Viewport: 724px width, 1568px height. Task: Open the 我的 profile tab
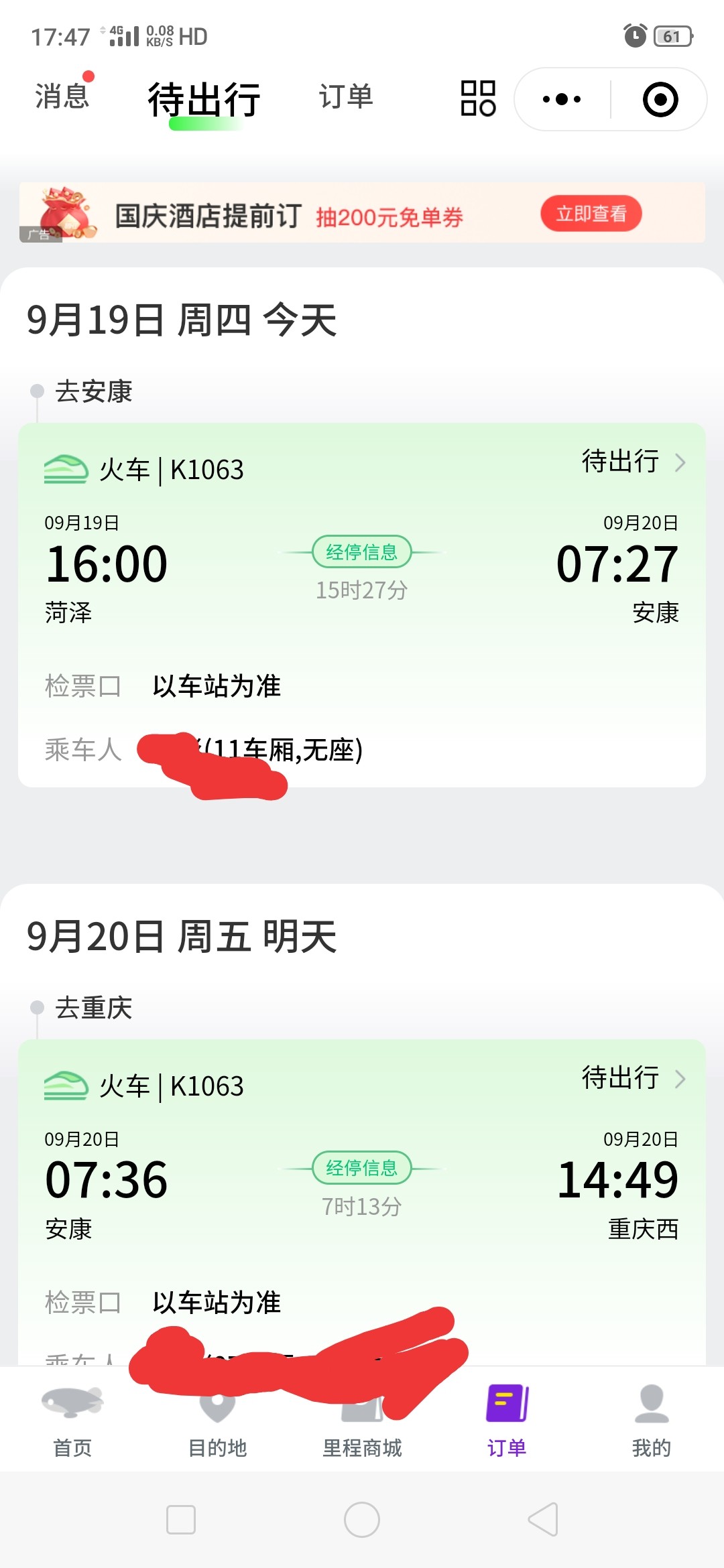pos(651,1421)
